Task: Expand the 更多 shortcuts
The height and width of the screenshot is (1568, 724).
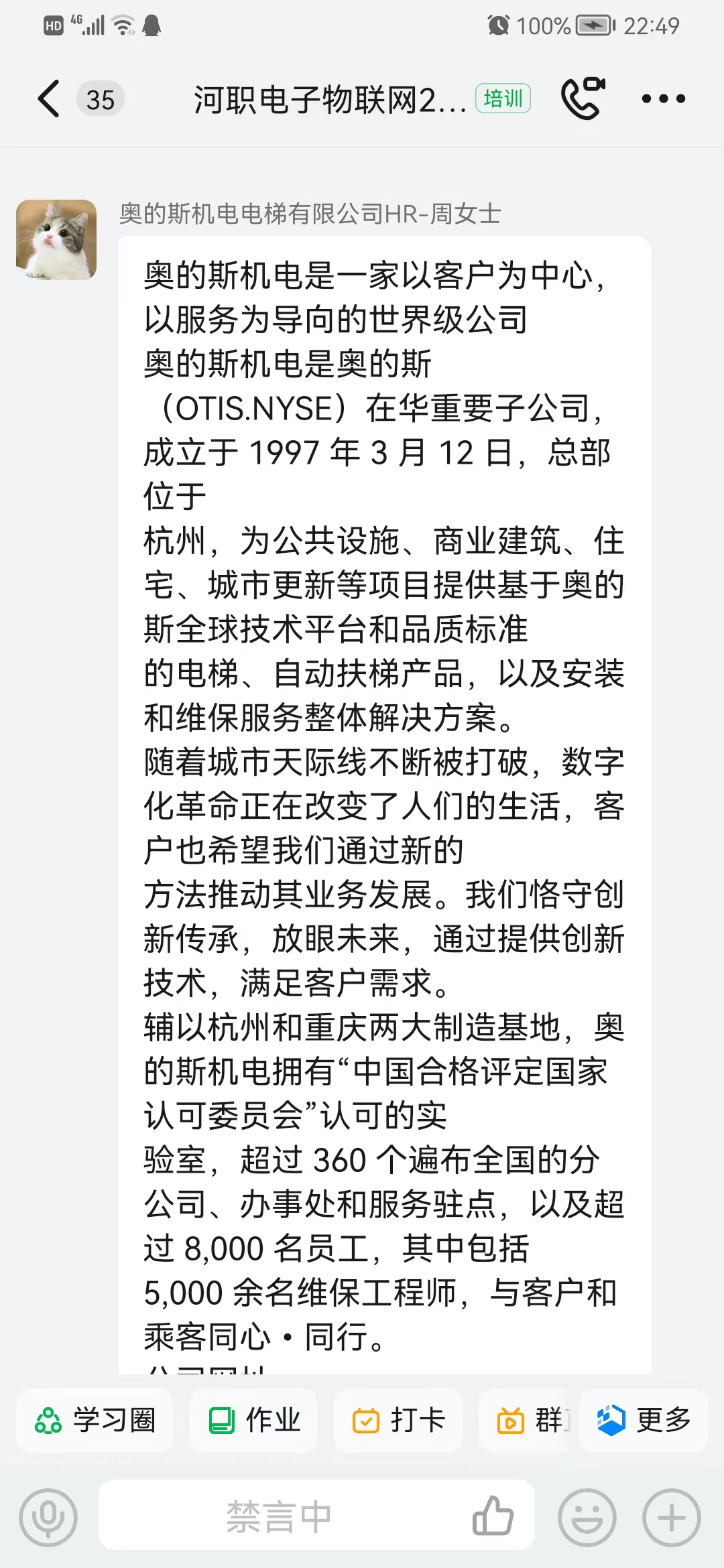Action: pyautogui.click(x=644, y=1420)
